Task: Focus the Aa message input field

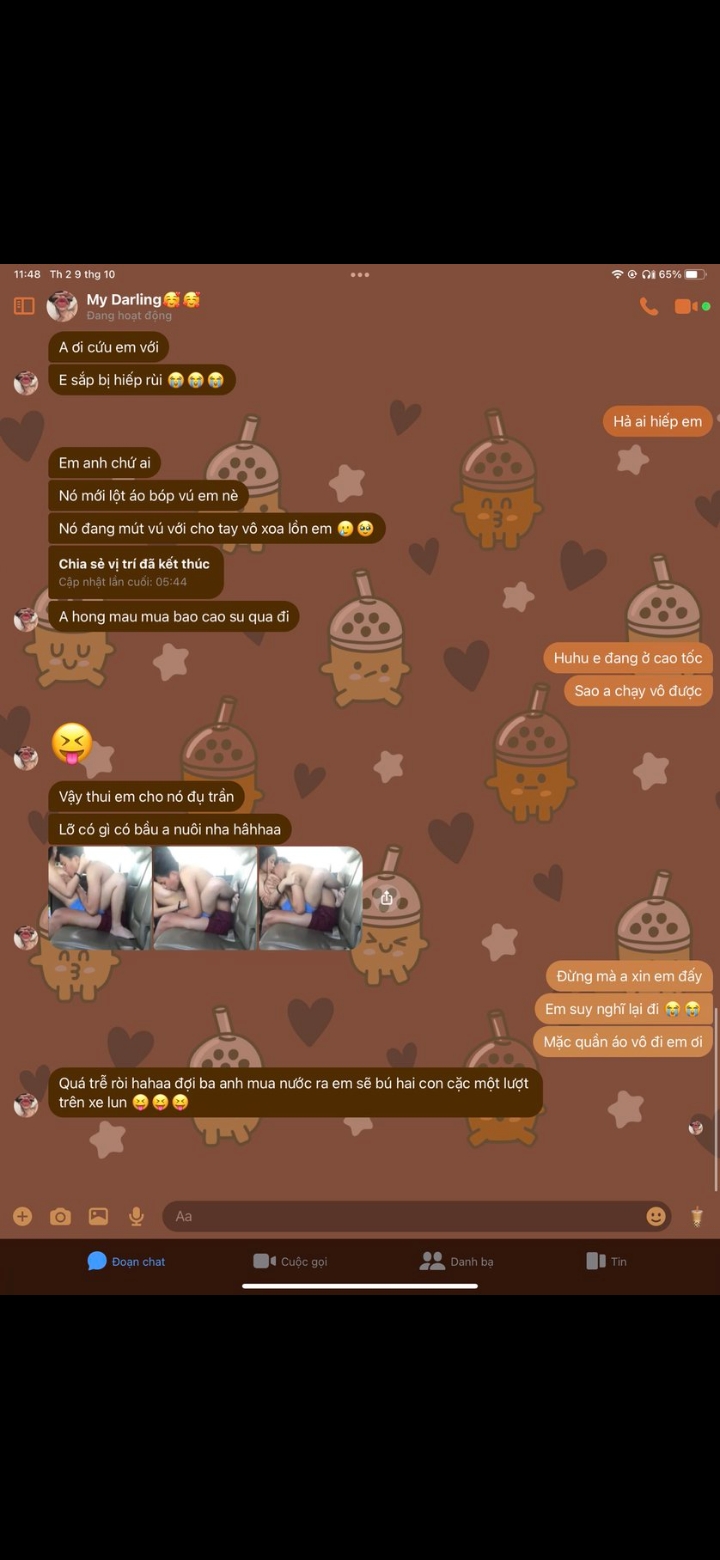Action: pos(400,1216)
